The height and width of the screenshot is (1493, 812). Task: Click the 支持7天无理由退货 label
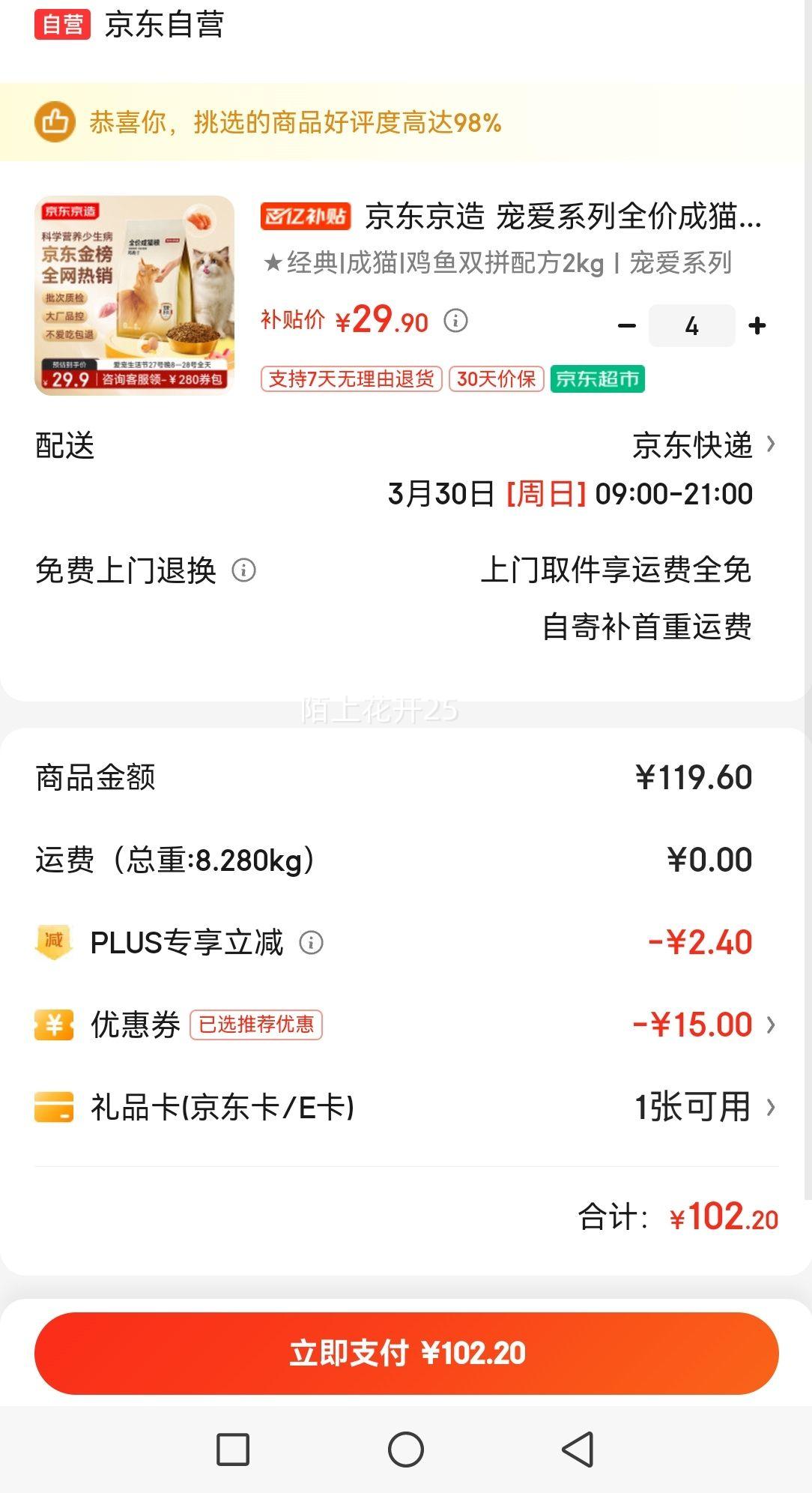(349, 381)
